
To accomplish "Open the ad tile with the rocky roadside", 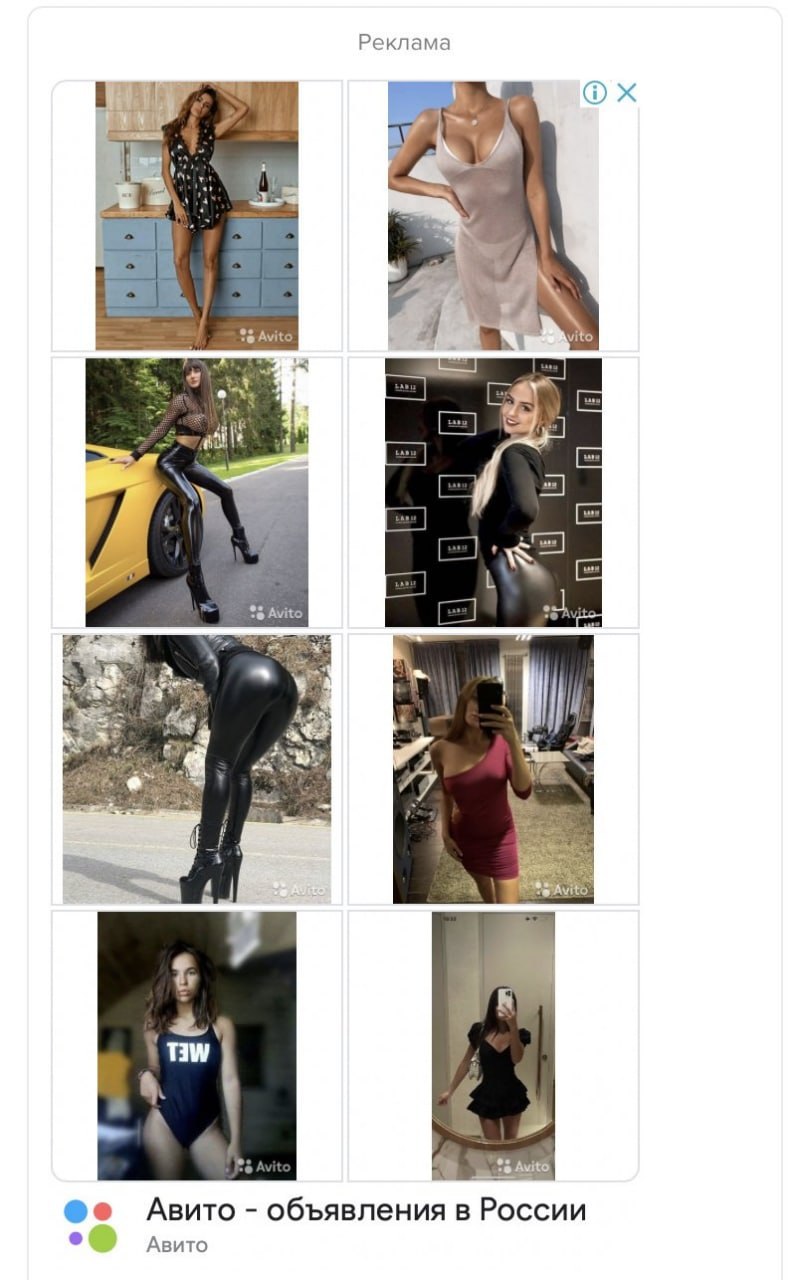I will click(x=197, y=769).
